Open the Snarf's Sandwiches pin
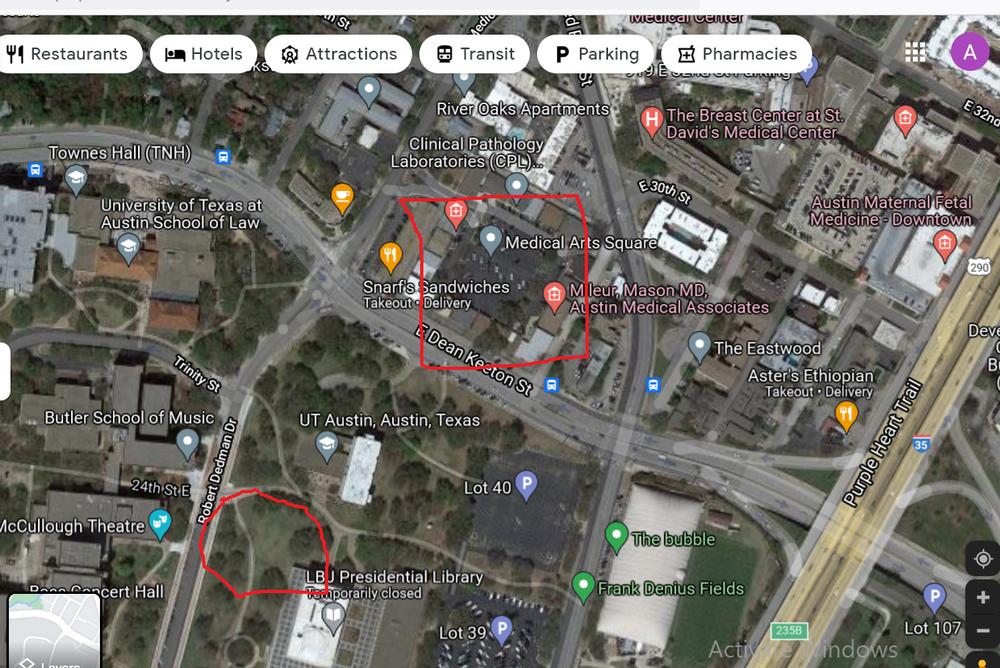This screenshot has width=1000, height=668. 391,257
